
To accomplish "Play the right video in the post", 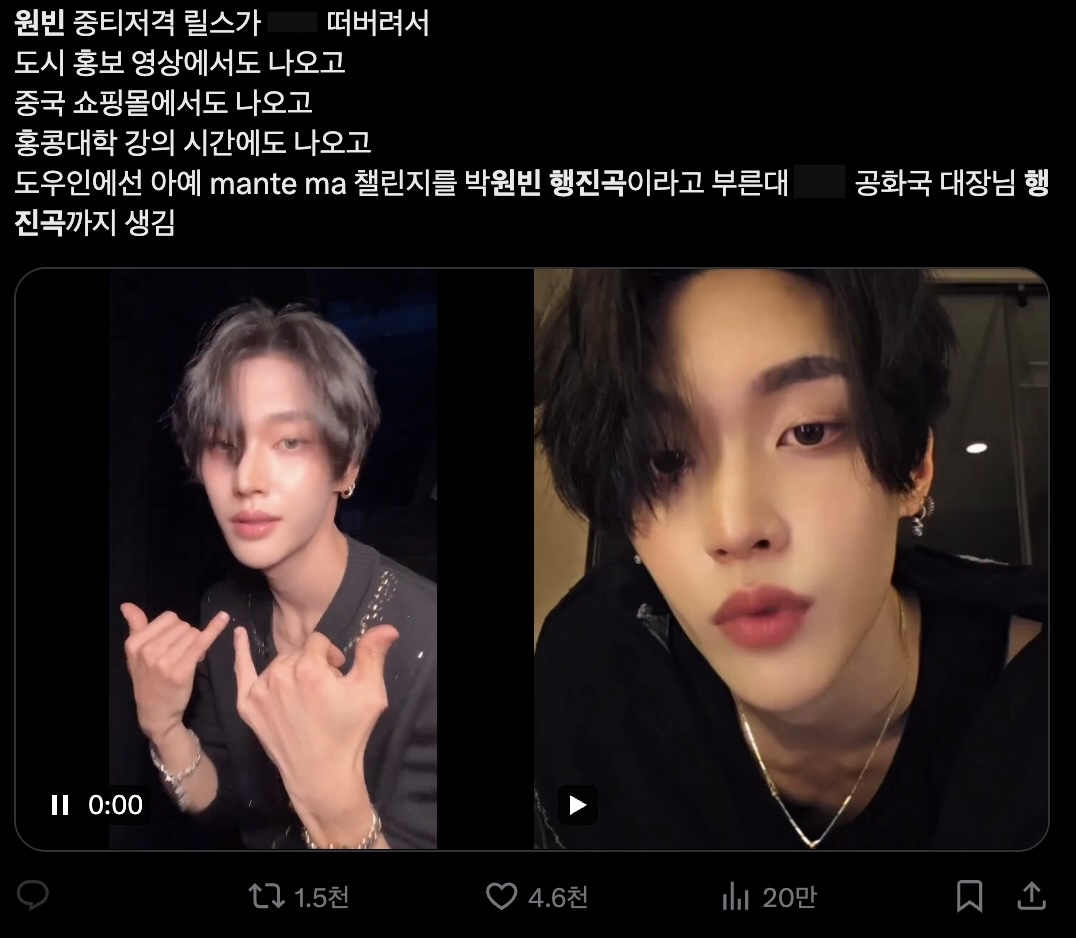I will (577, 805).
